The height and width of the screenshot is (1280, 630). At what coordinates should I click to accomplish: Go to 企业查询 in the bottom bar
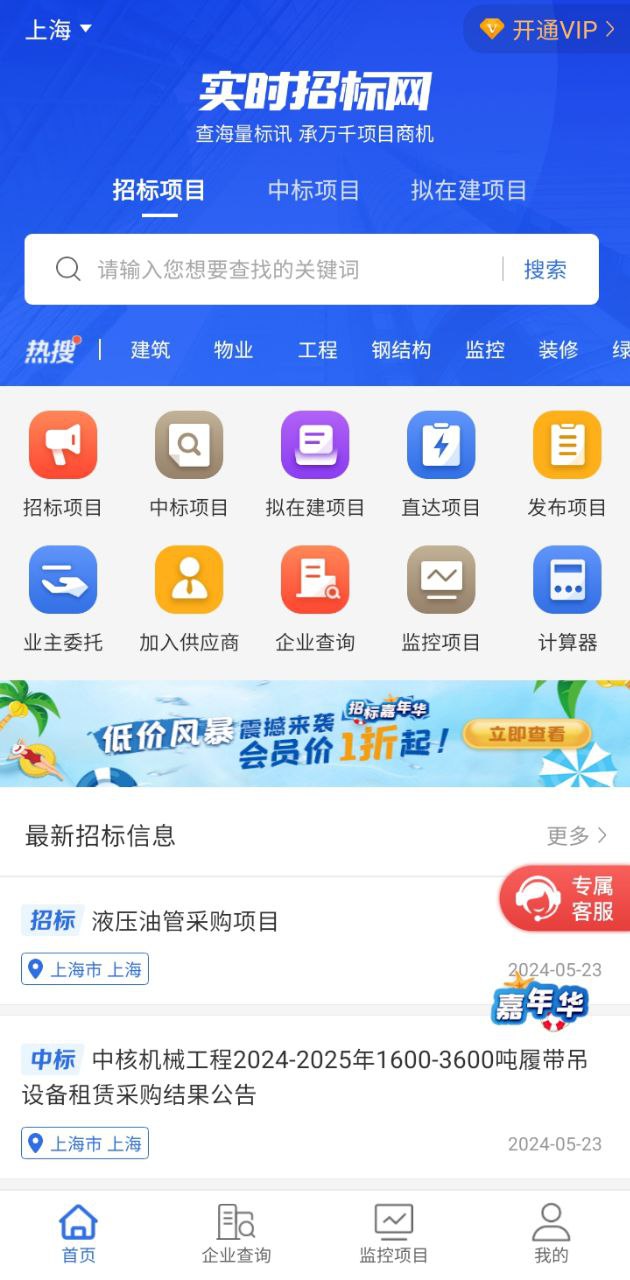pos(236,1233)
